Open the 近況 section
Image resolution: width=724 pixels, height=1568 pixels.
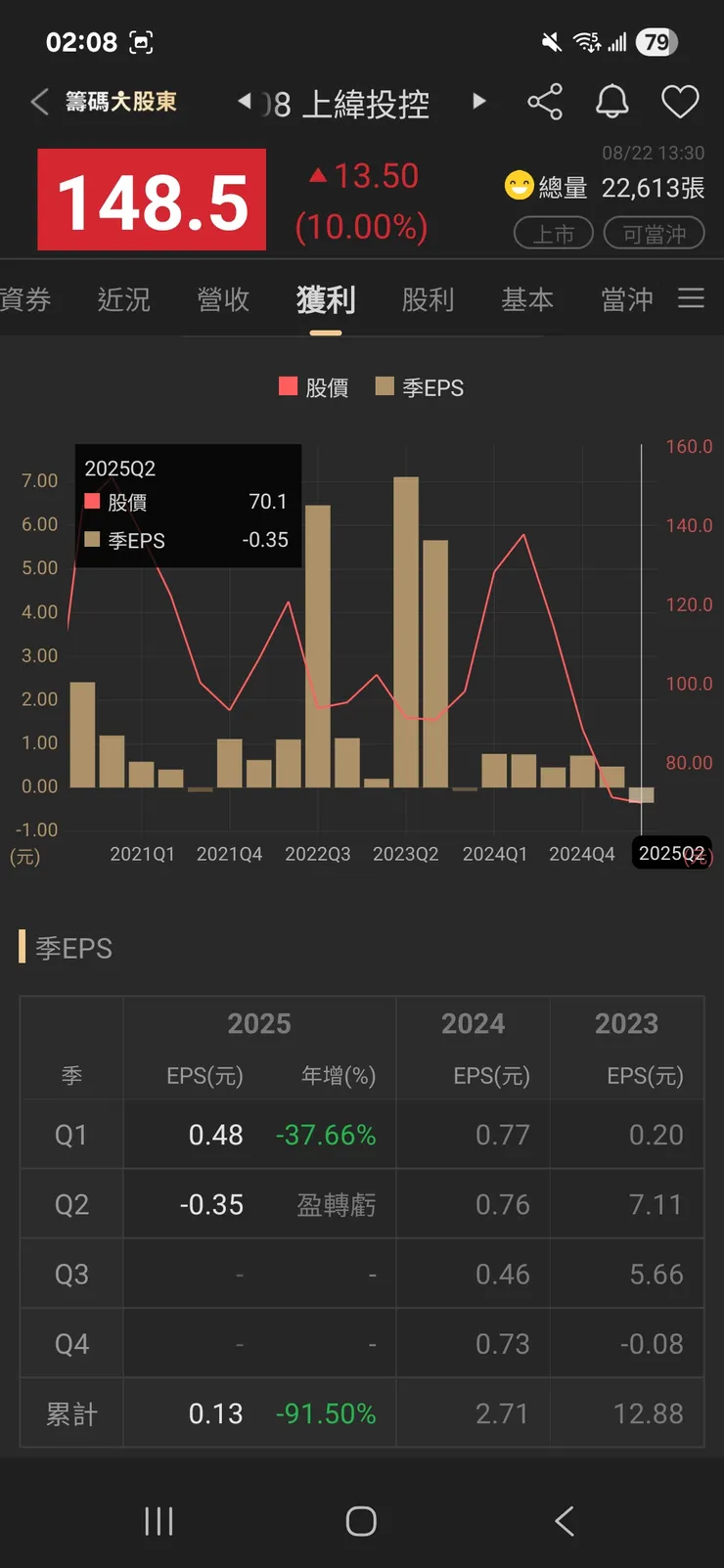[x=123, y=299]
